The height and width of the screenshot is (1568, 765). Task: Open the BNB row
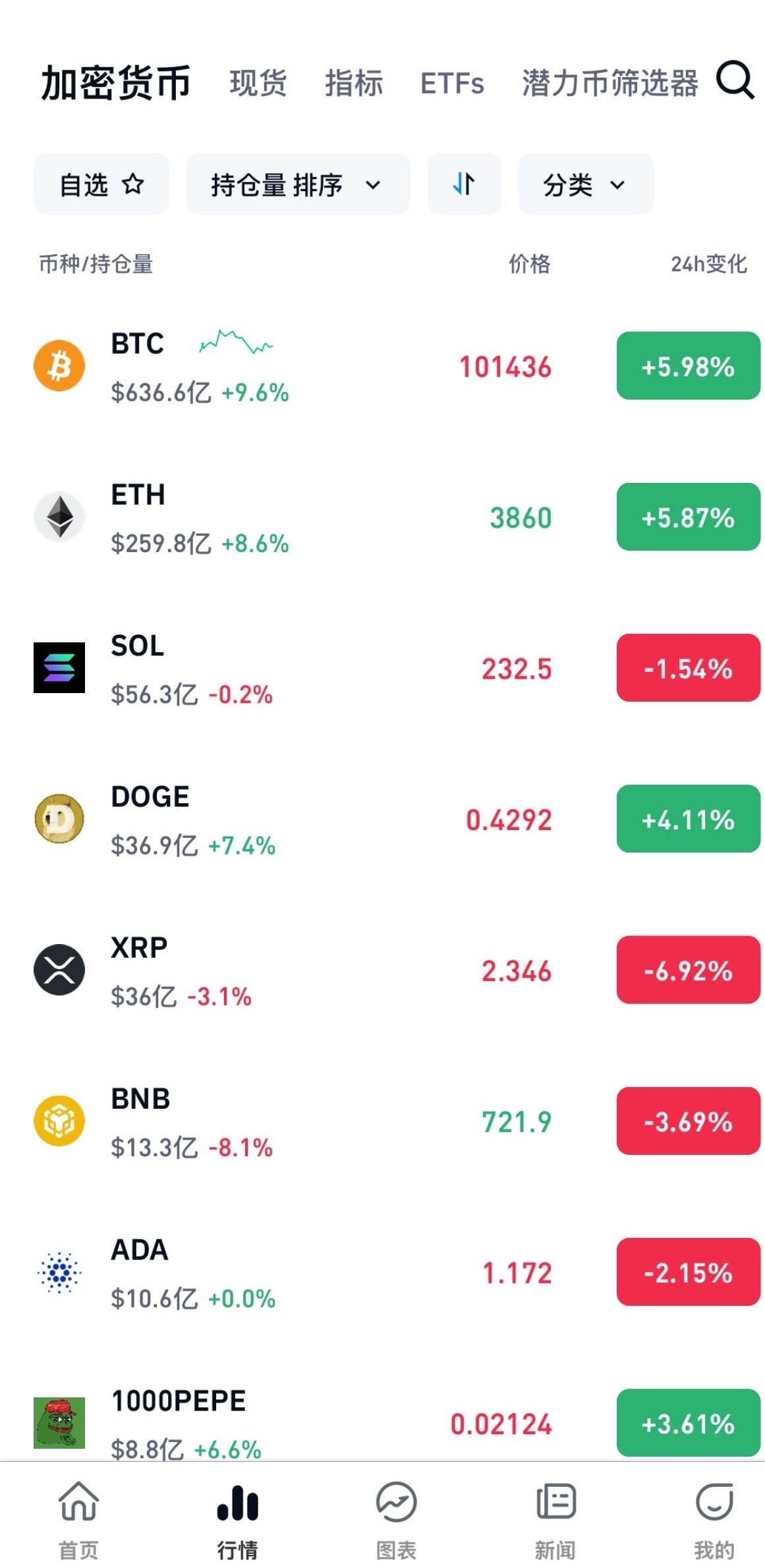coord(382,1121)
